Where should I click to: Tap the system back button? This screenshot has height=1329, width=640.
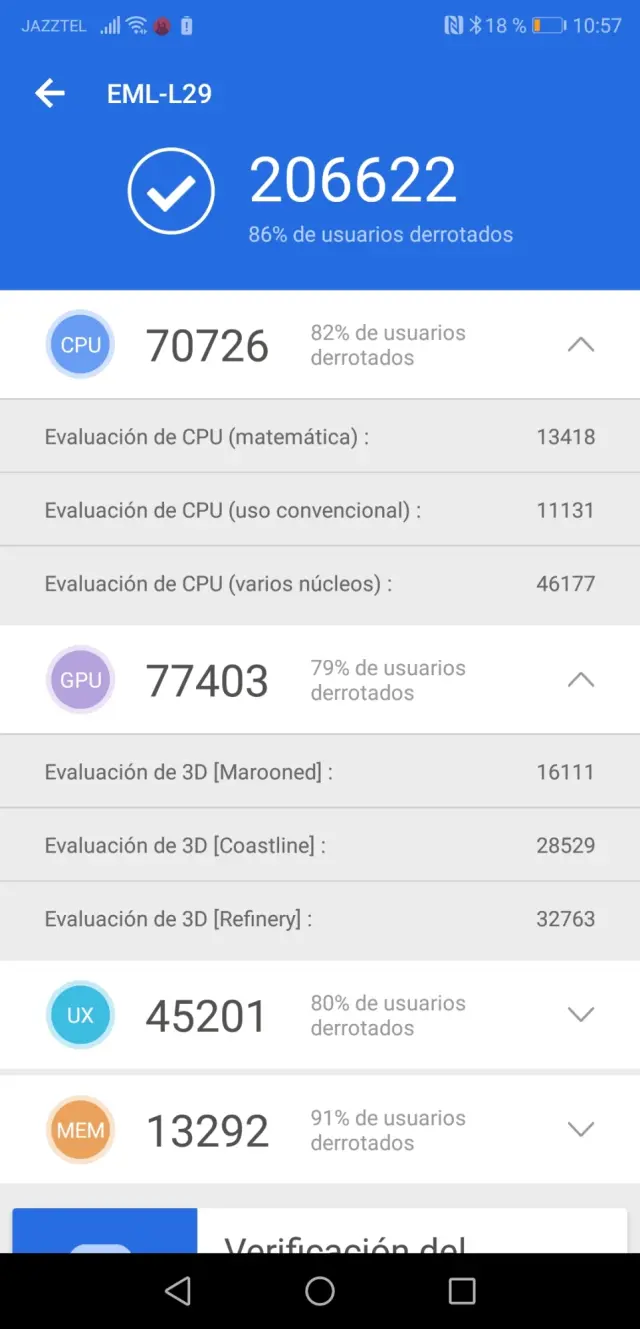coord(178,1291)
